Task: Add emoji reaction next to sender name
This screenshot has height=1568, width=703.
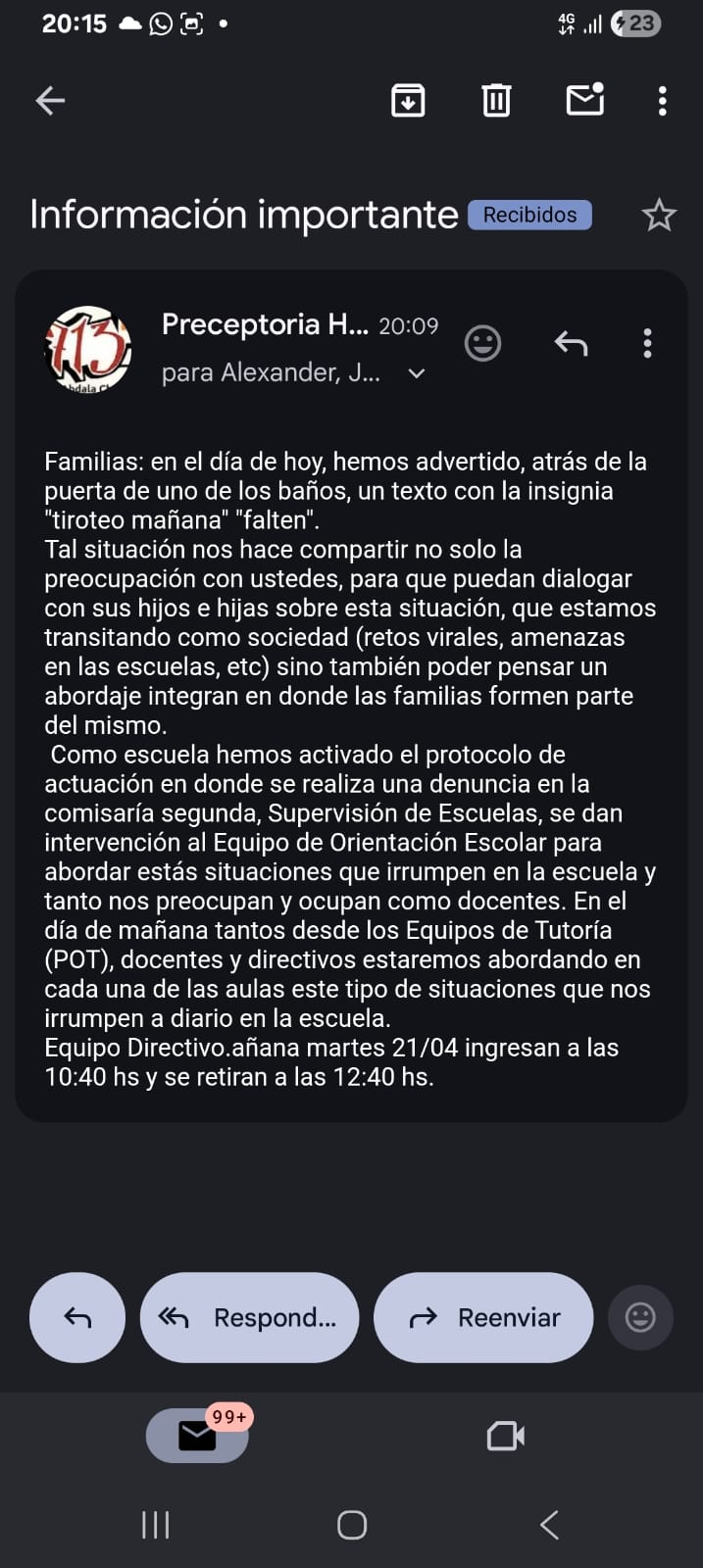Action: pos(482,343)
